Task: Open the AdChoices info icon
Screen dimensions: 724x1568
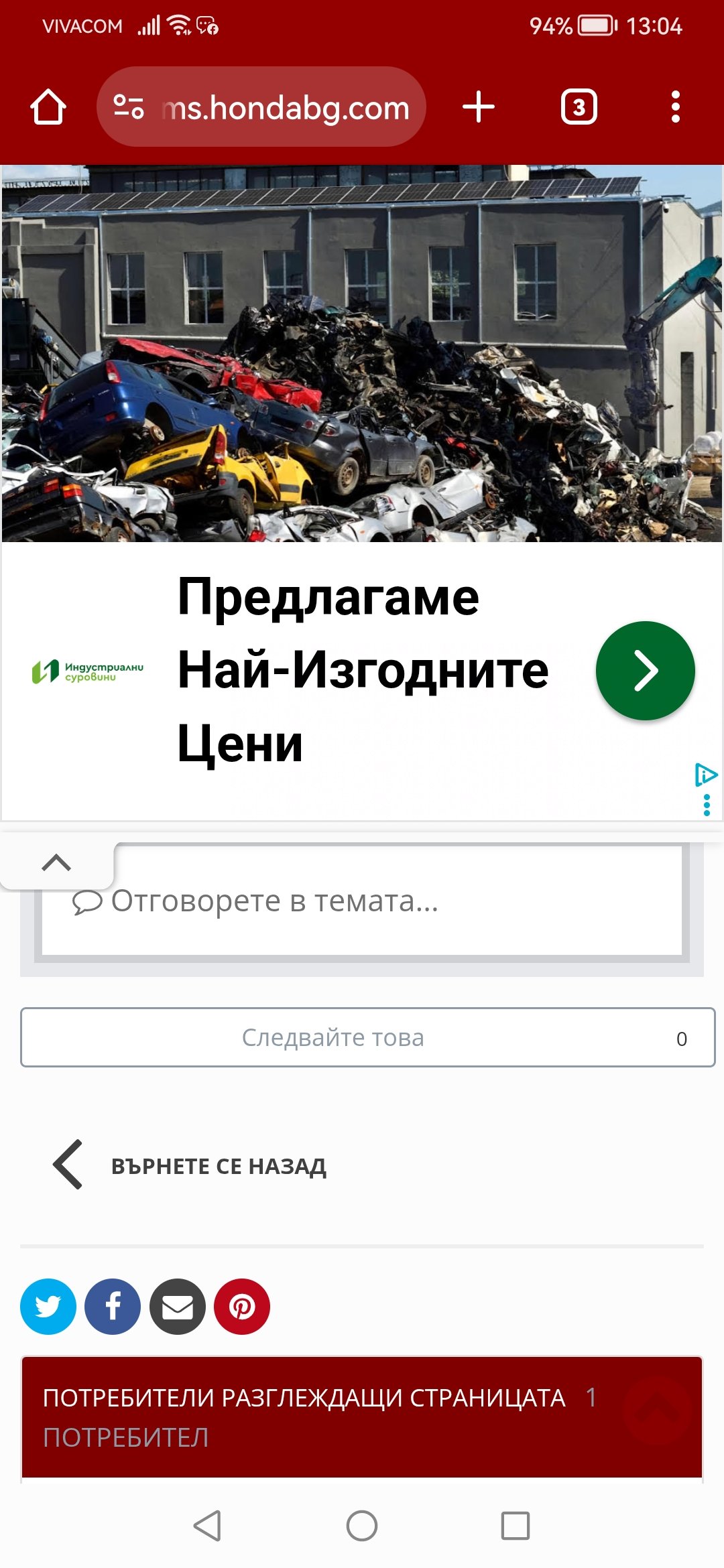Action: (x=707, y=775)
